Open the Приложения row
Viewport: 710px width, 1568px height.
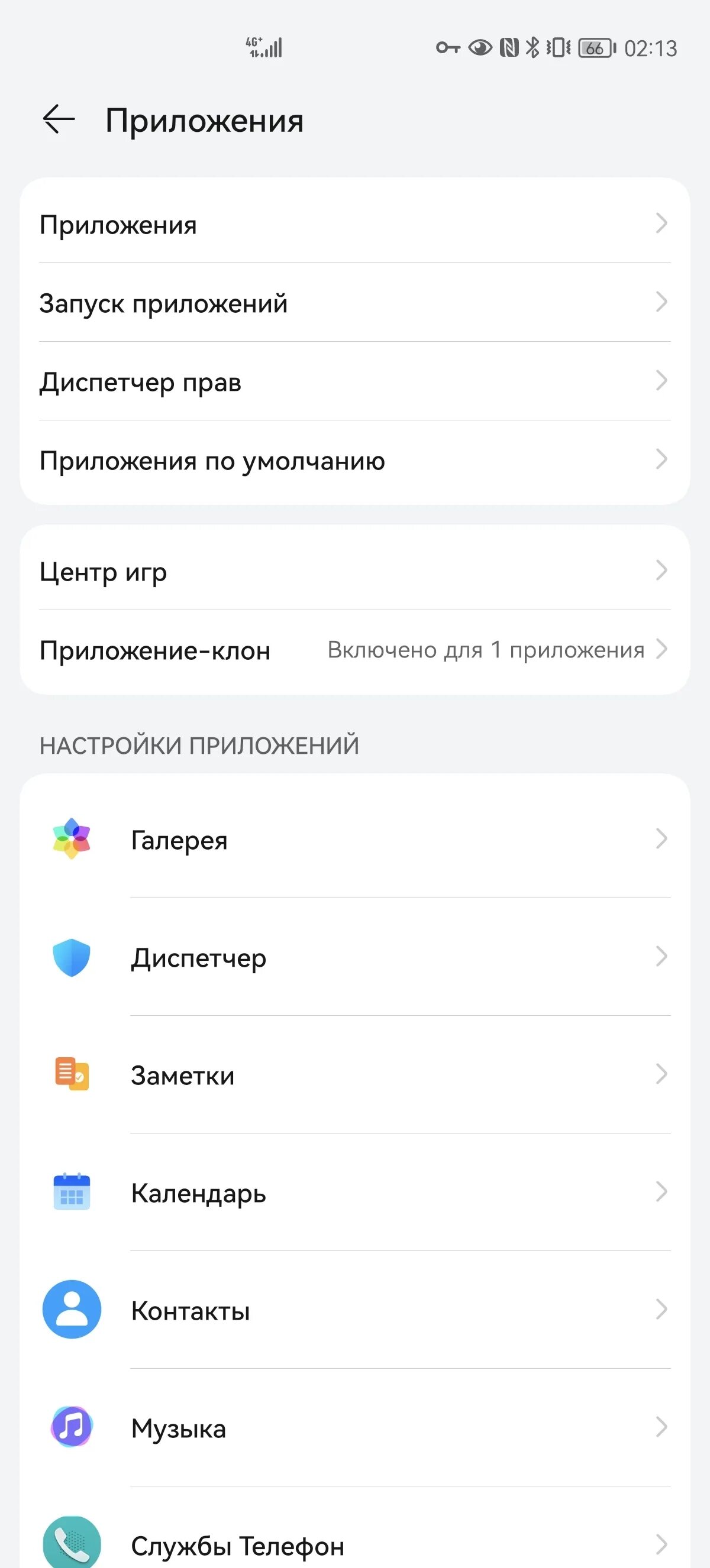coord(354,225)
